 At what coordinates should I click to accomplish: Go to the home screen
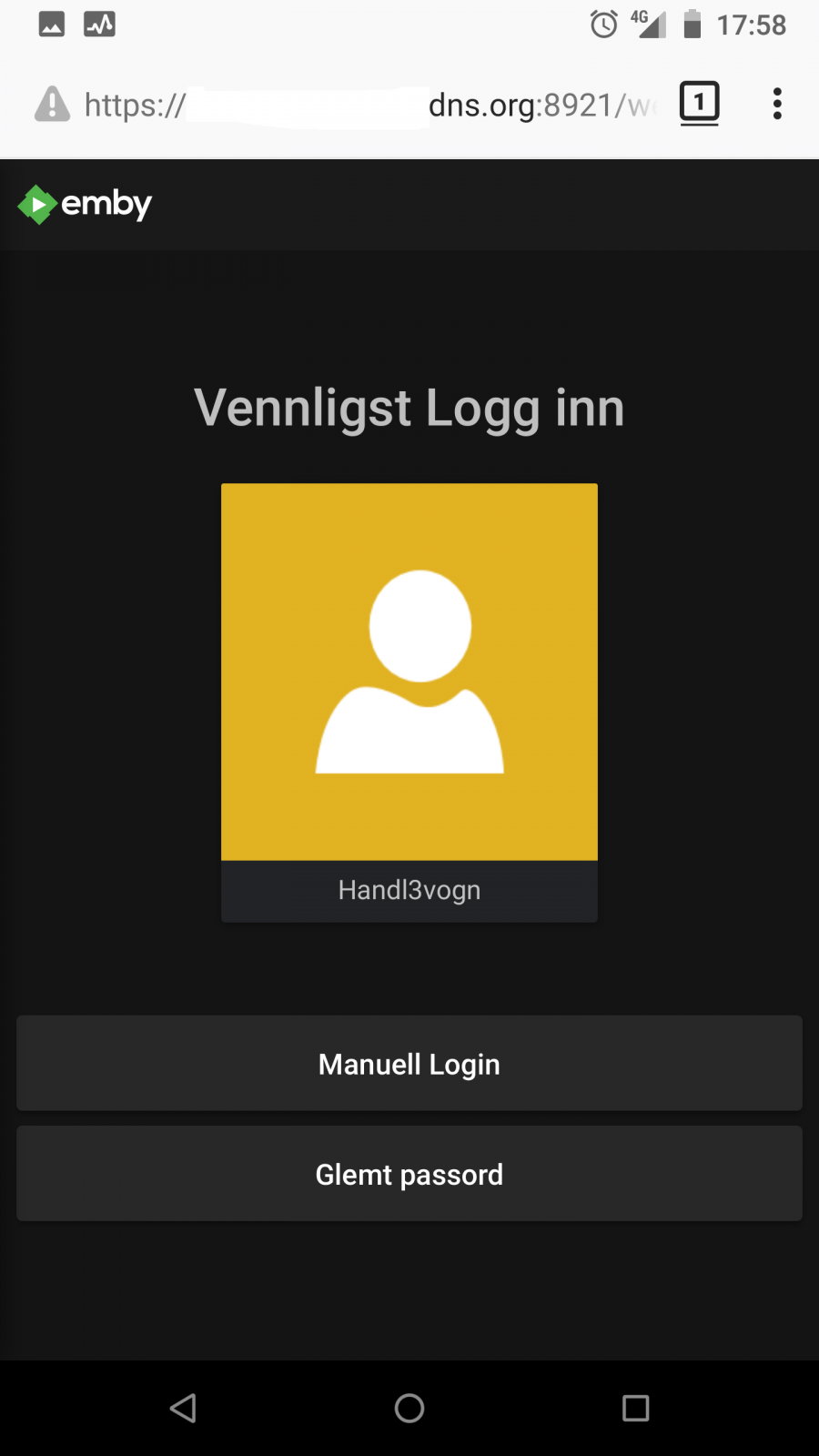(x=409, y=1408)
